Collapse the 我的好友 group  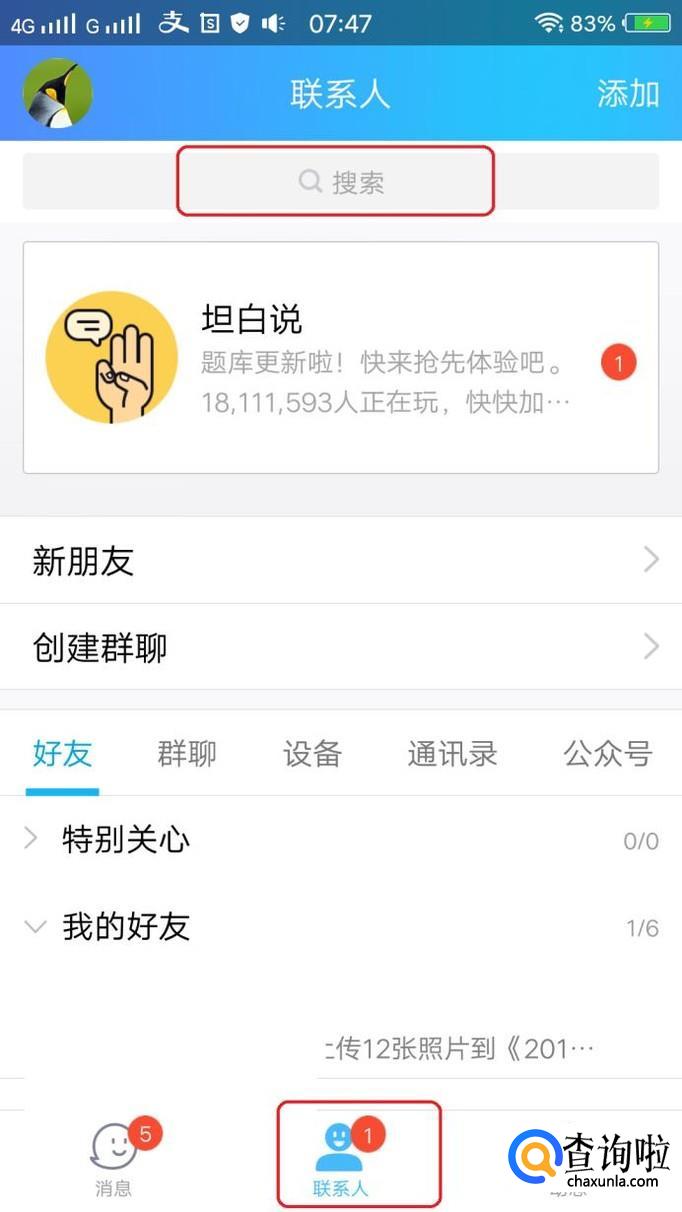point(125,927)
